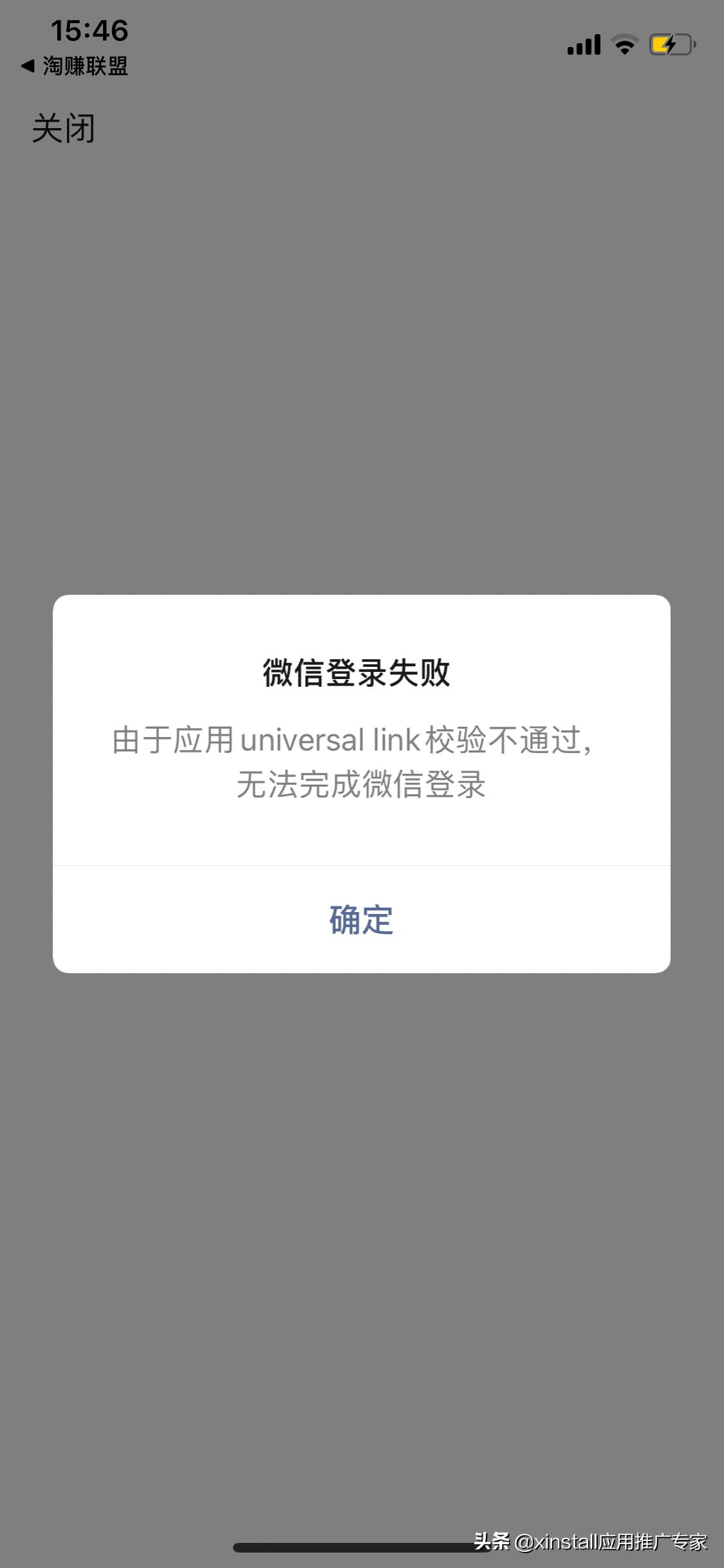Tap the back arrow next to 淘赚联盟
The image size is (724, 1568).
coord(27,66)
